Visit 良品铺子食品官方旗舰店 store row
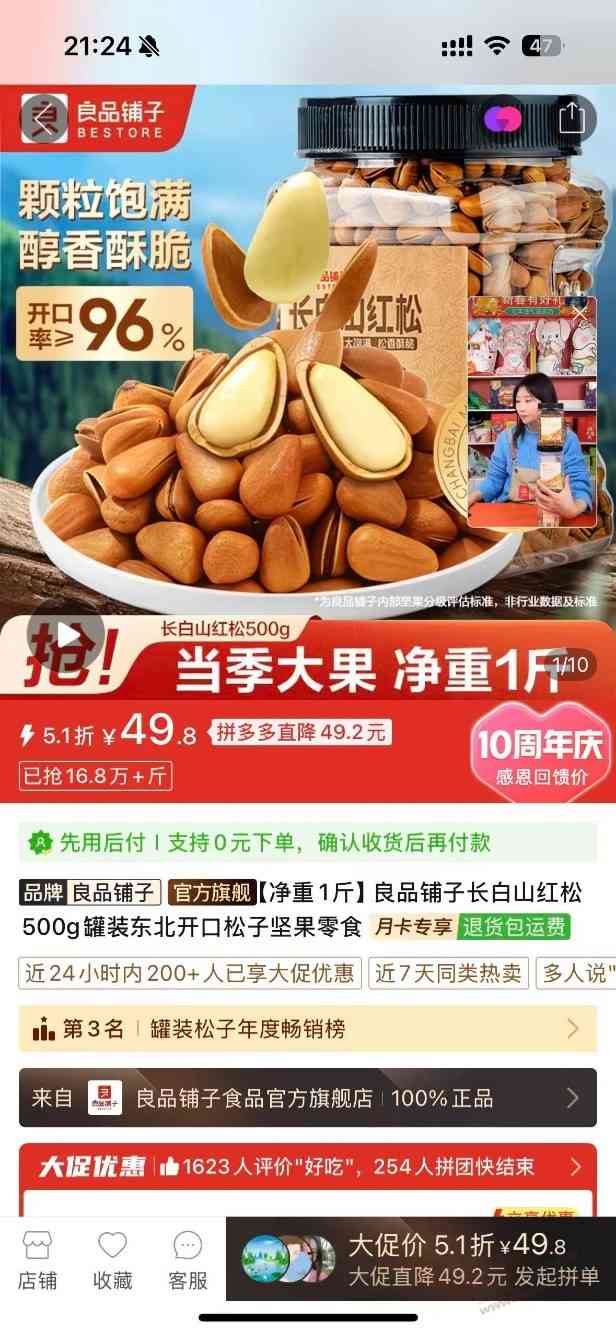Image resolution: width=616 pixels, height=1334 pixels. (x=307, y=1097)
